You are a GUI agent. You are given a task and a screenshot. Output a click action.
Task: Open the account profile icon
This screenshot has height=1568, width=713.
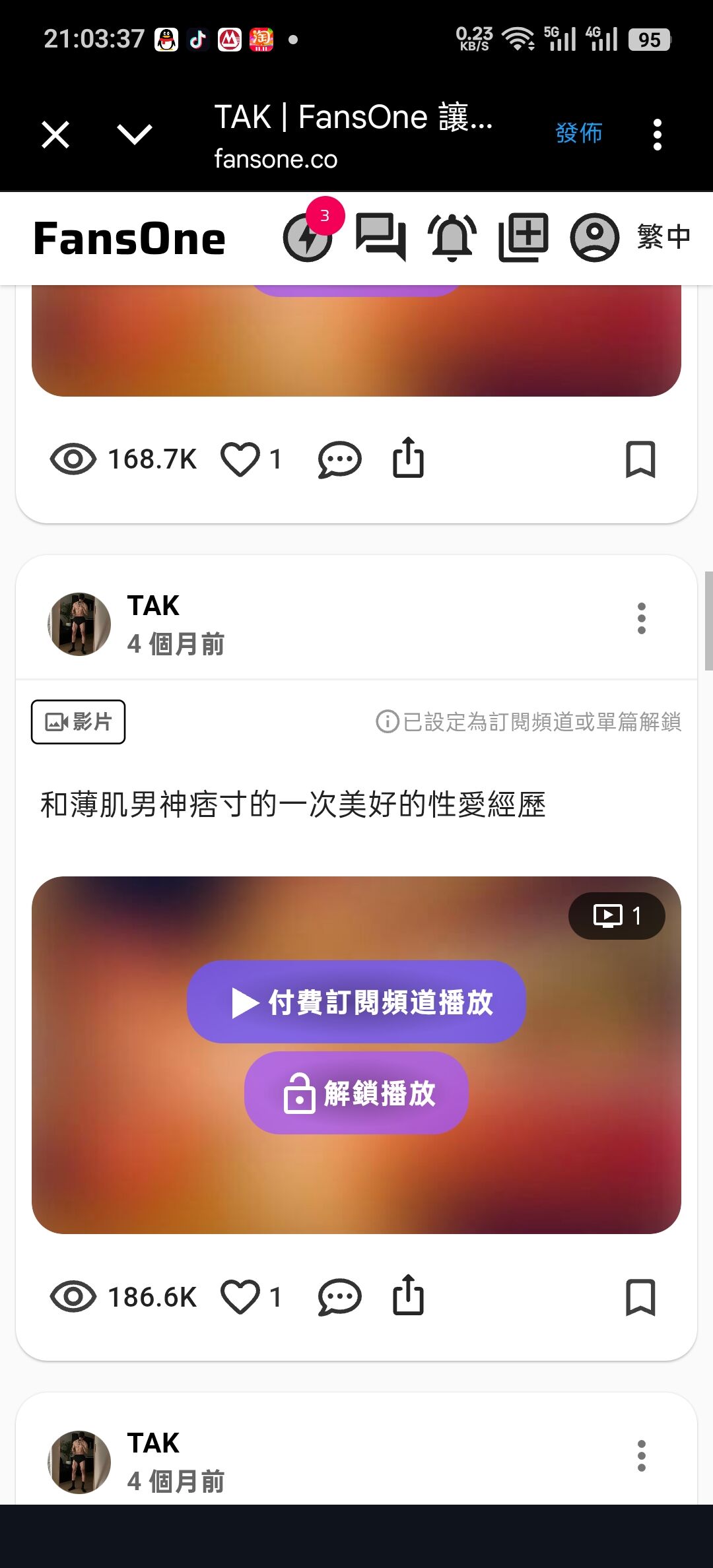click(594, 238)
